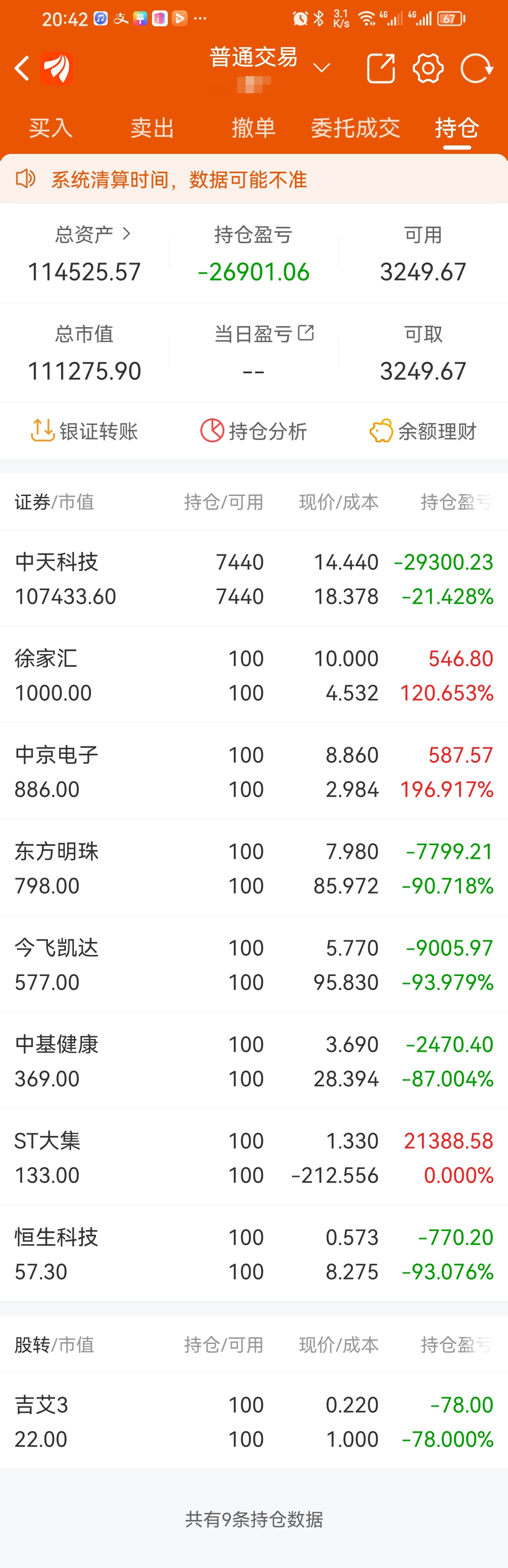Select the 吉艾3 holding row
This screenshot has width=508, height=1568.
click(254, 1421)
